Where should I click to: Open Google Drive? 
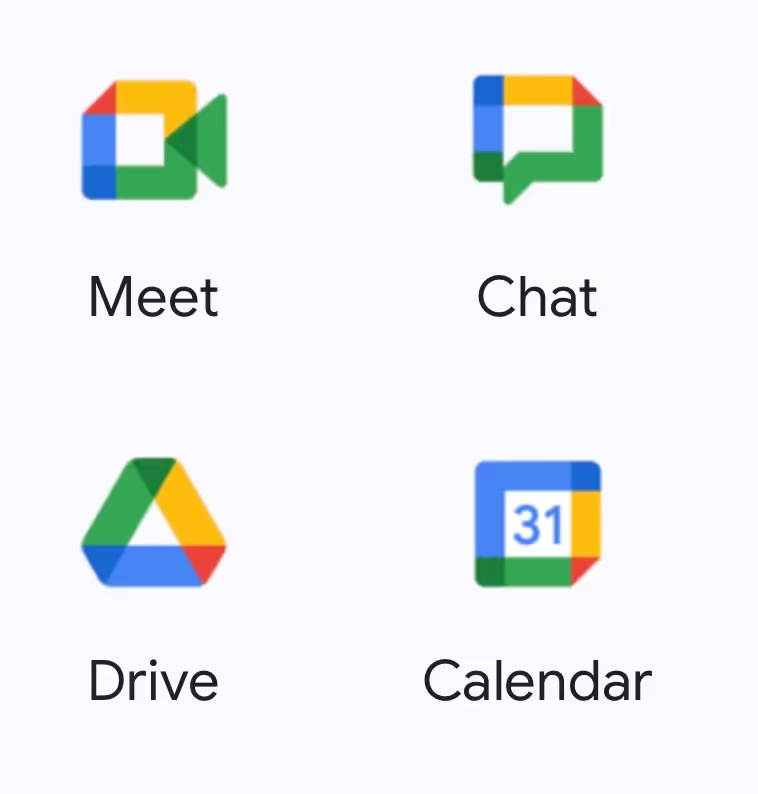click(x=153, y=522)
